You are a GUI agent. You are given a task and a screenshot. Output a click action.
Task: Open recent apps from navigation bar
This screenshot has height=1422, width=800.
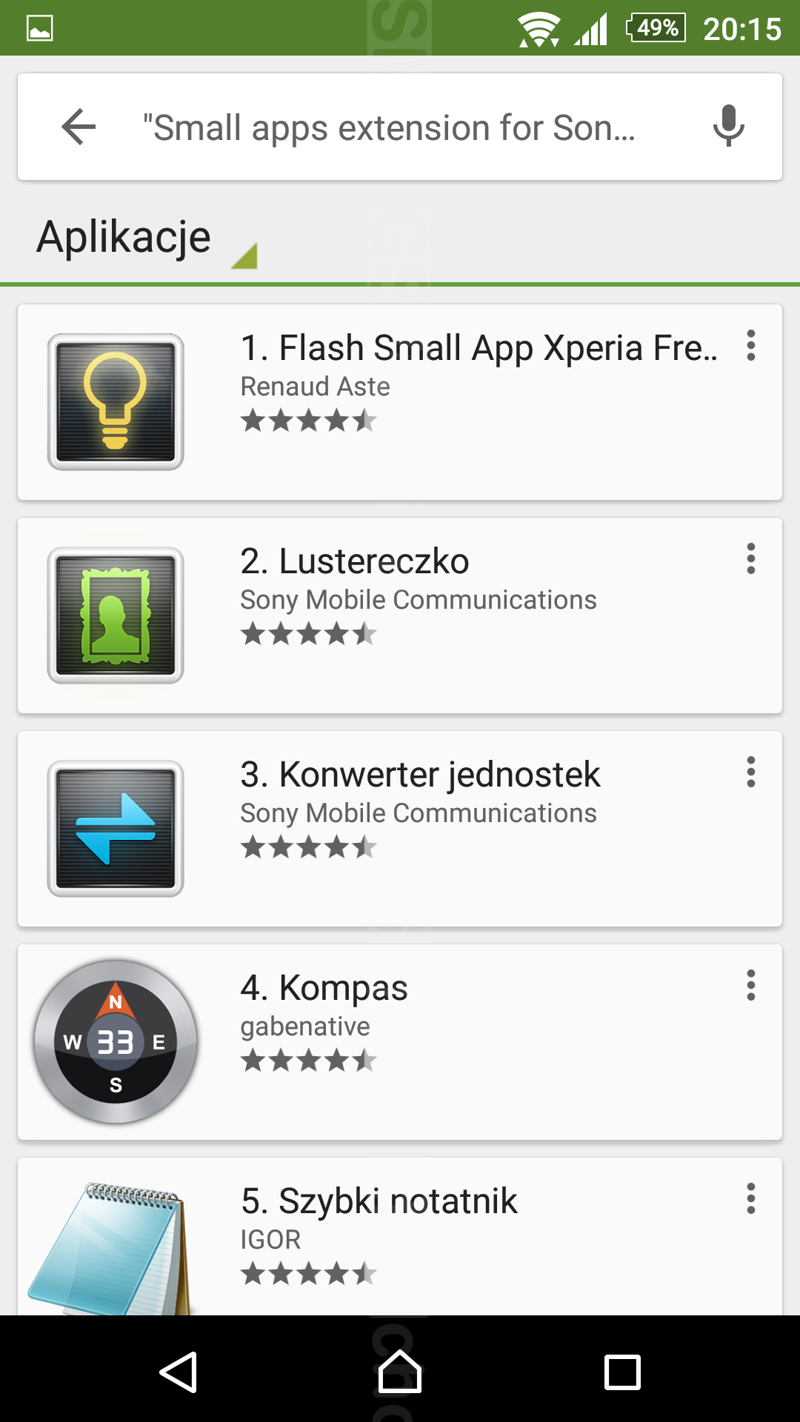(x=622, y=1372)
